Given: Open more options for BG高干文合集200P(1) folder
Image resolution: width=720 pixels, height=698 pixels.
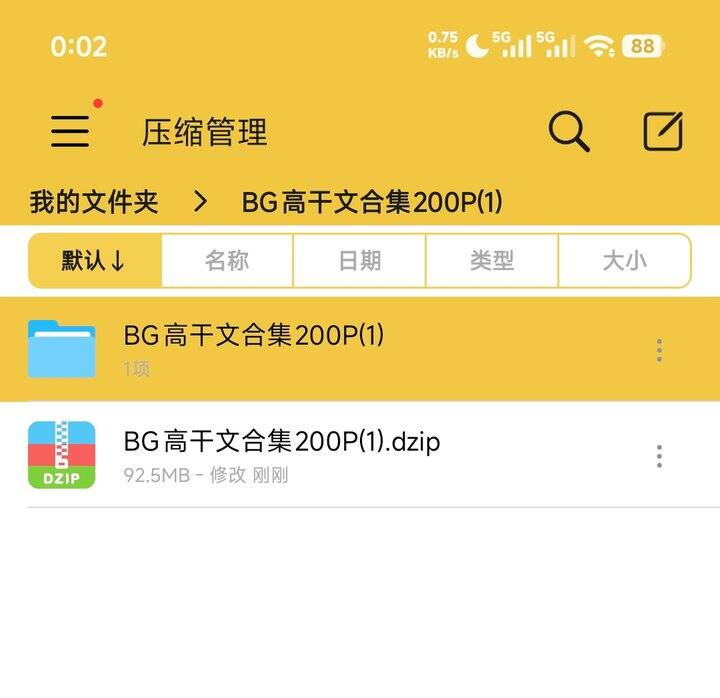Looking at the screenshot, I should (659, 350).
